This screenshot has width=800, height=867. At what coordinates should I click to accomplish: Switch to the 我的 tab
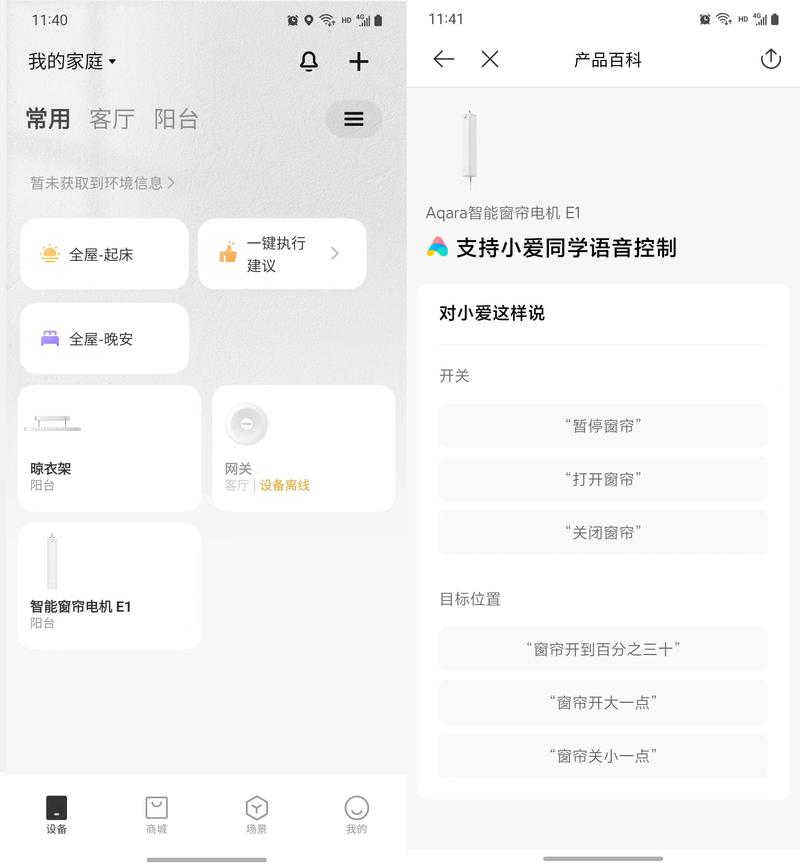[x=356, y=814]
